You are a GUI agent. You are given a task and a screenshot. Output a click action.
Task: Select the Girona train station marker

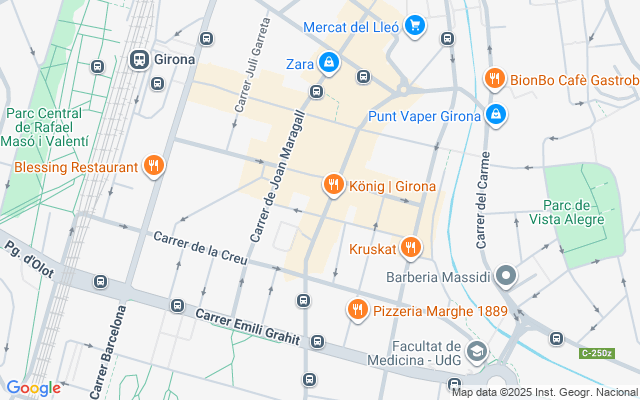(x=139, y=59)
